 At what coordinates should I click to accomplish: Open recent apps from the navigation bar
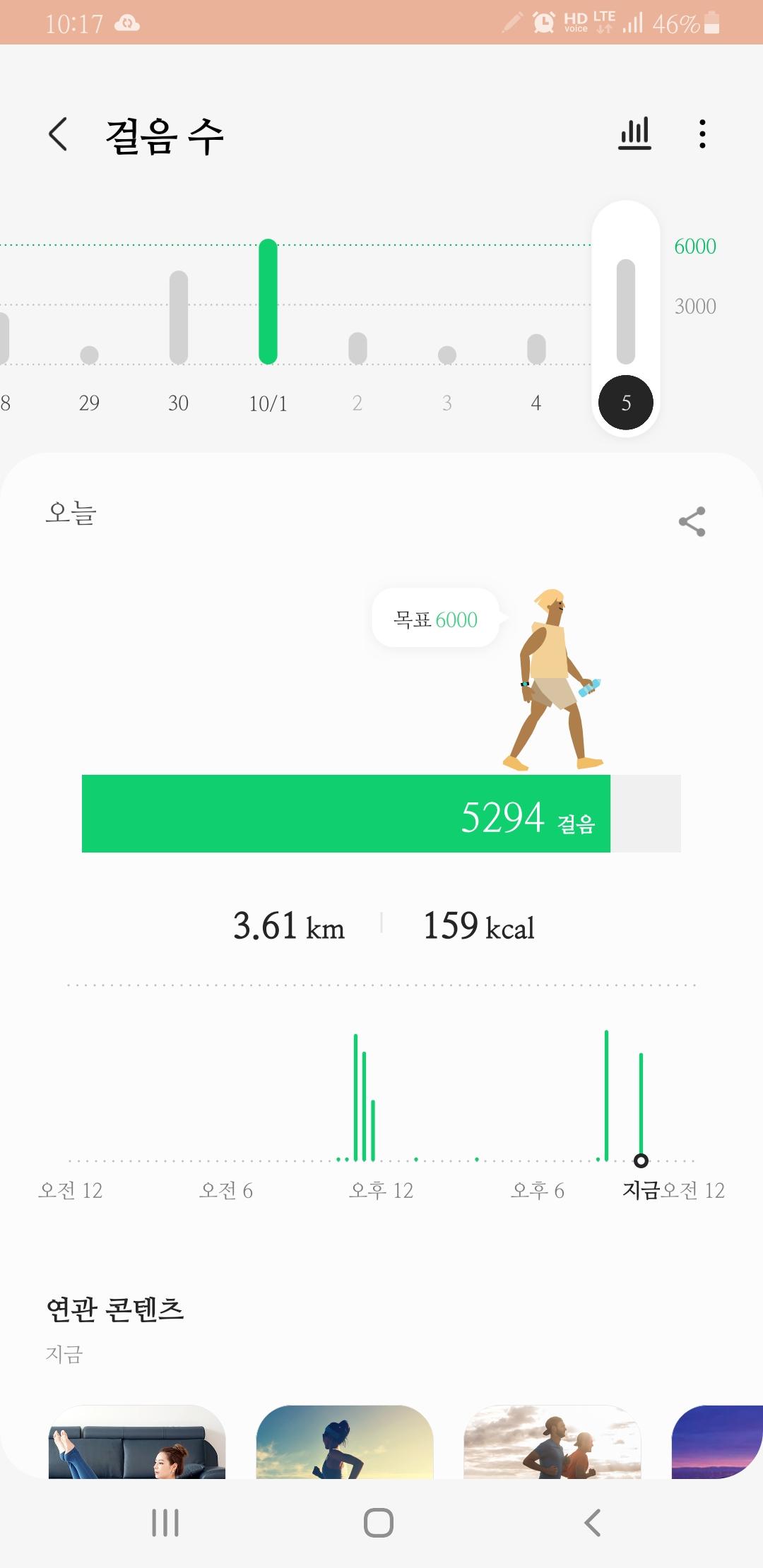(165, 1523)
